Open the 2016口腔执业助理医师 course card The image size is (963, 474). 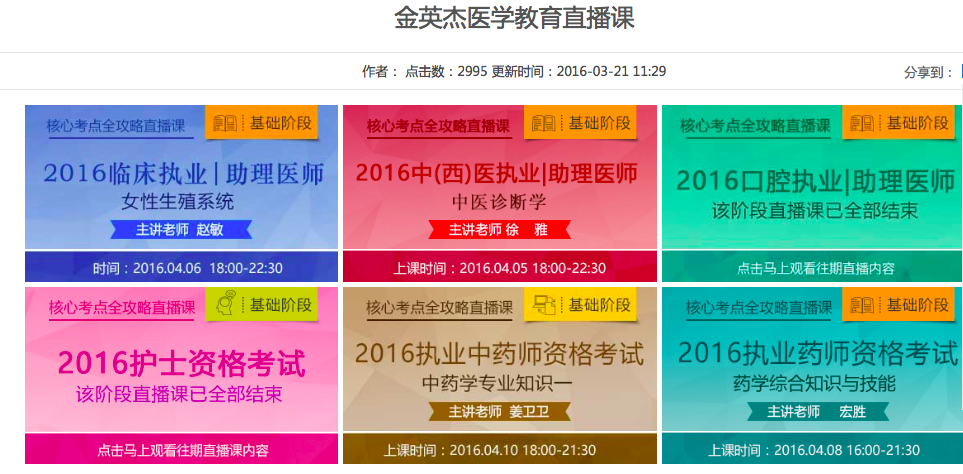tap(815, 192)
